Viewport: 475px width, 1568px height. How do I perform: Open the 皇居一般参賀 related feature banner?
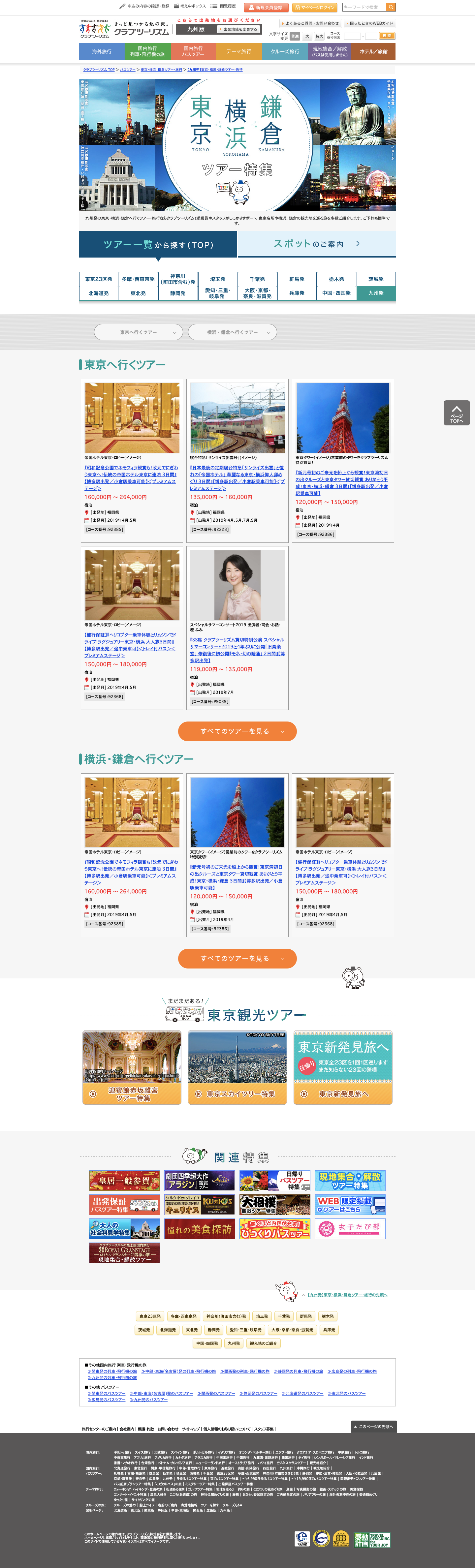tap(124, 1180)
